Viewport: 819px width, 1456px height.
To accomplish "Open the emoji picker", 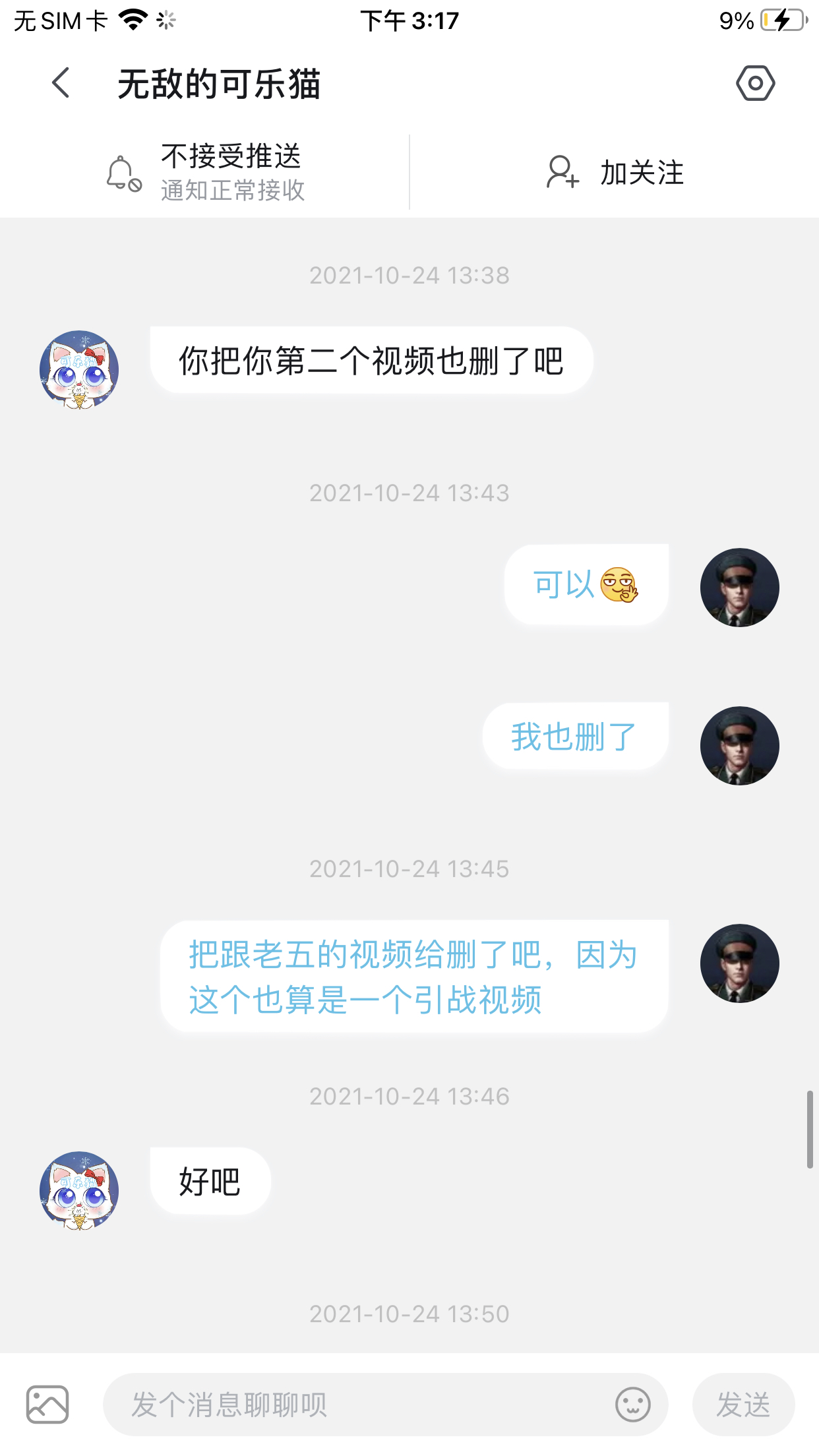I will tap(632, 1405).
